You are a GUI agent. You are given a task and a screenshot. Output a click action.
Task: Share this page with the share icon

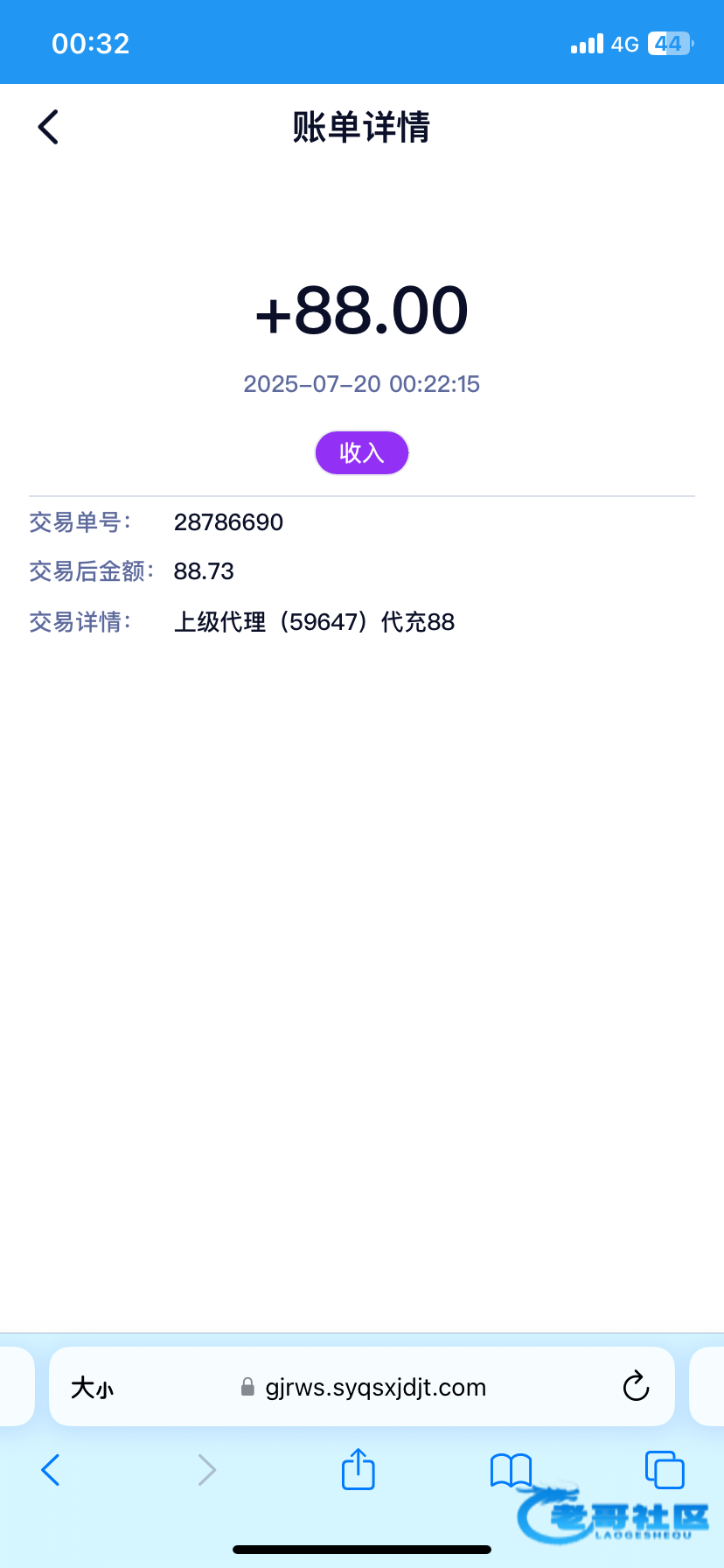point(358,1468)
